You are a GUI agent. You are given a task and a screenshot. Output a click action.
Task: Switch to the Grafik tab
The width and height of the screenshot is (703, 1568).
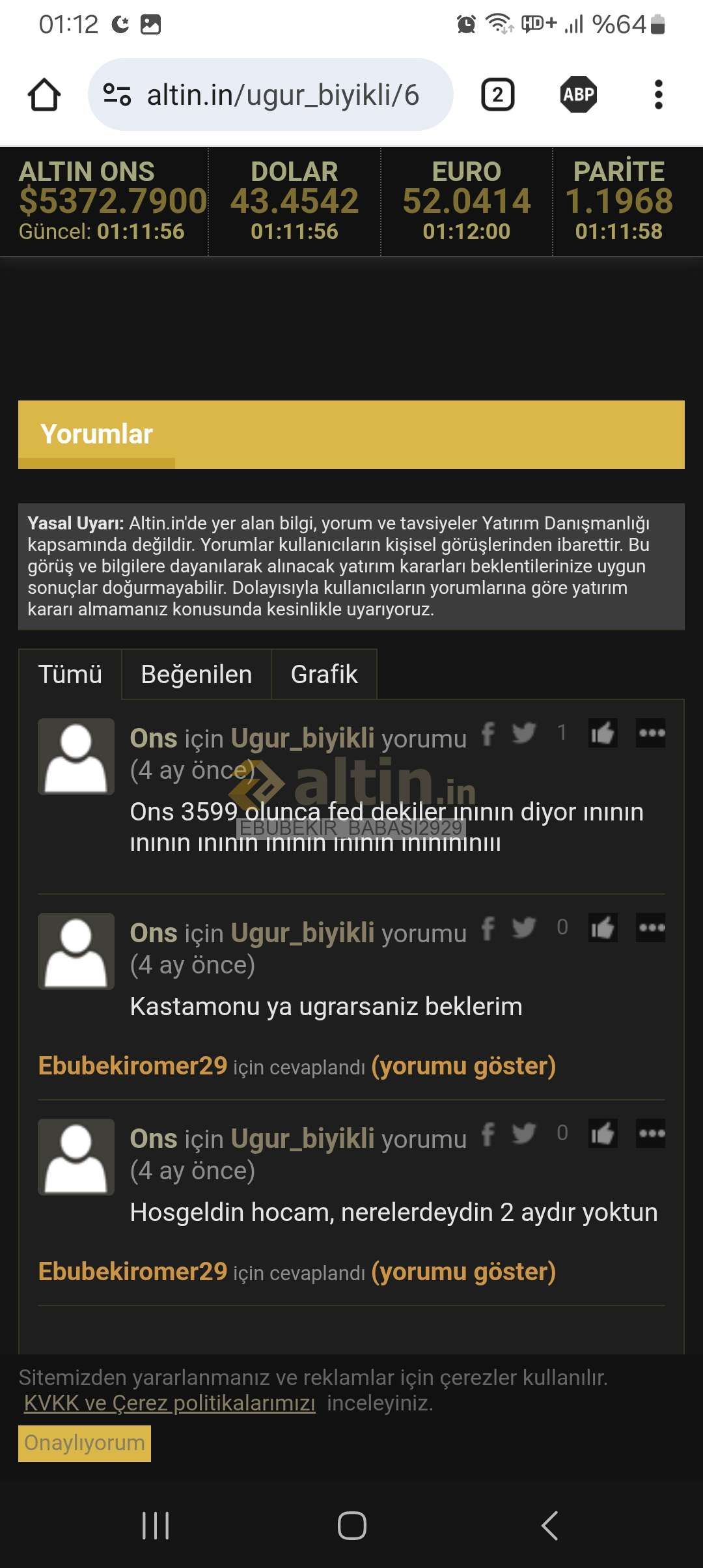pyautogui.click(x=324, y=675)
